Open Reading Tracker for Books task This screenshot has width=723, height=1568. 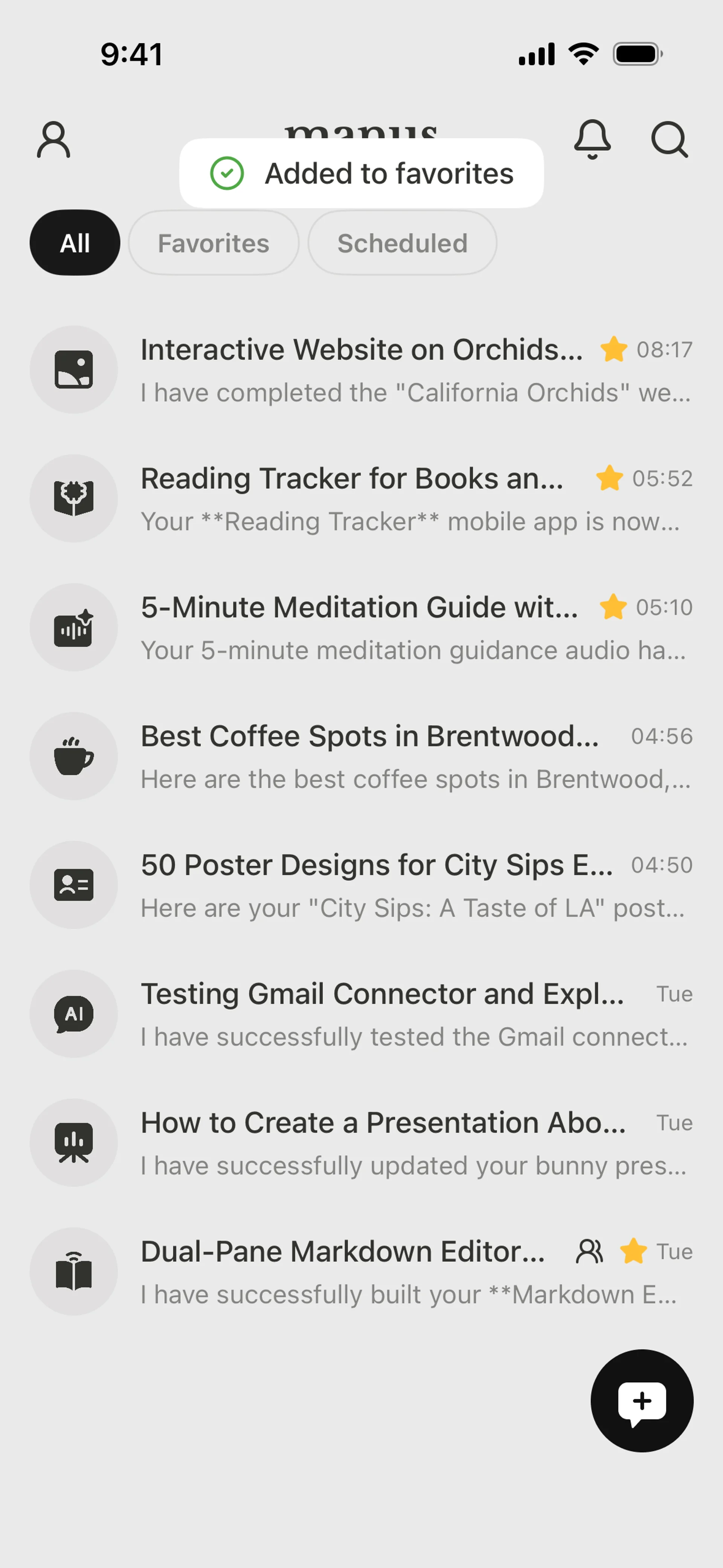[361, 498]
